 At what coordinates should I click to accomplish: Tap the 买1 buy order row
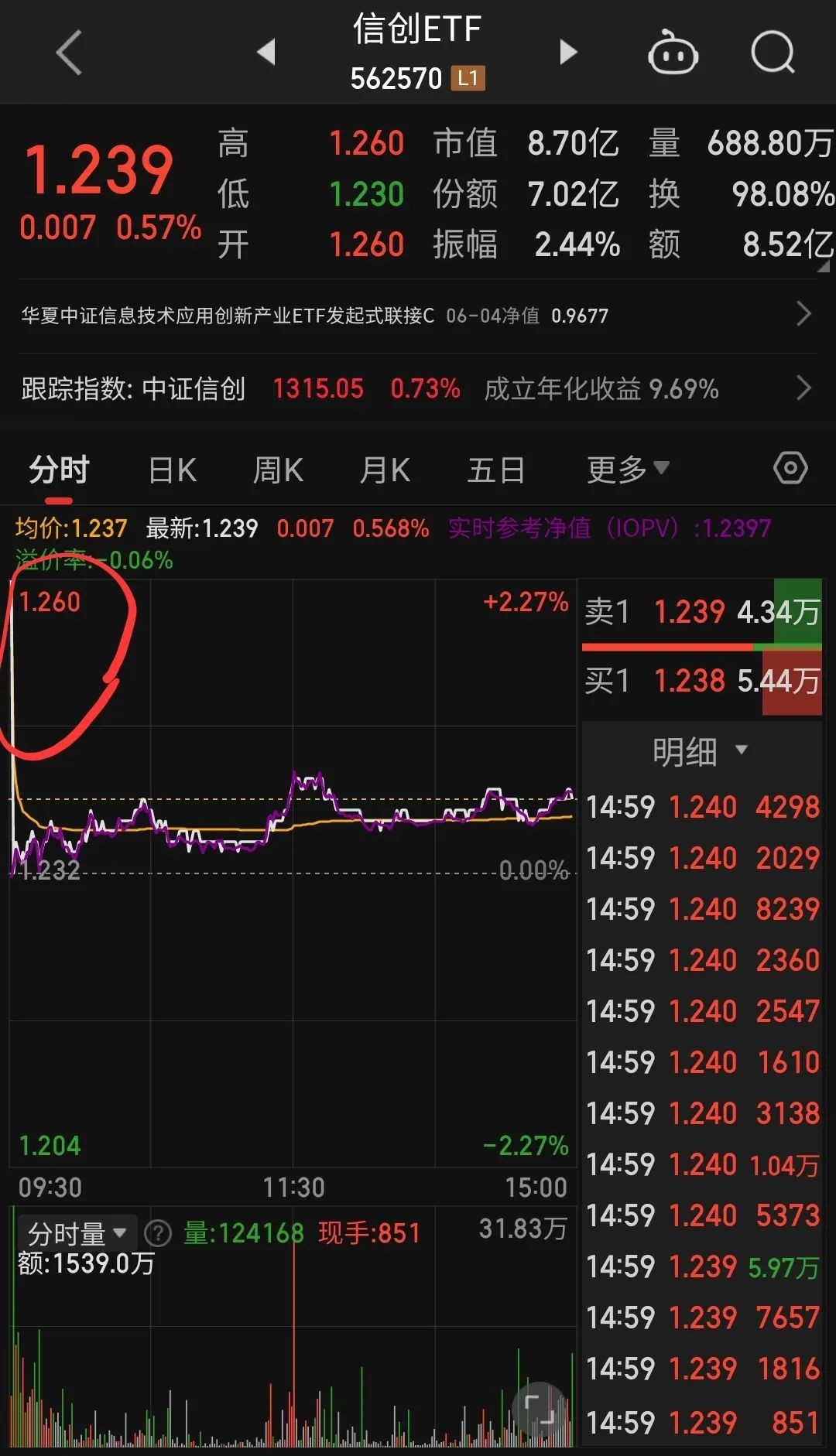(x=701, y=681)
